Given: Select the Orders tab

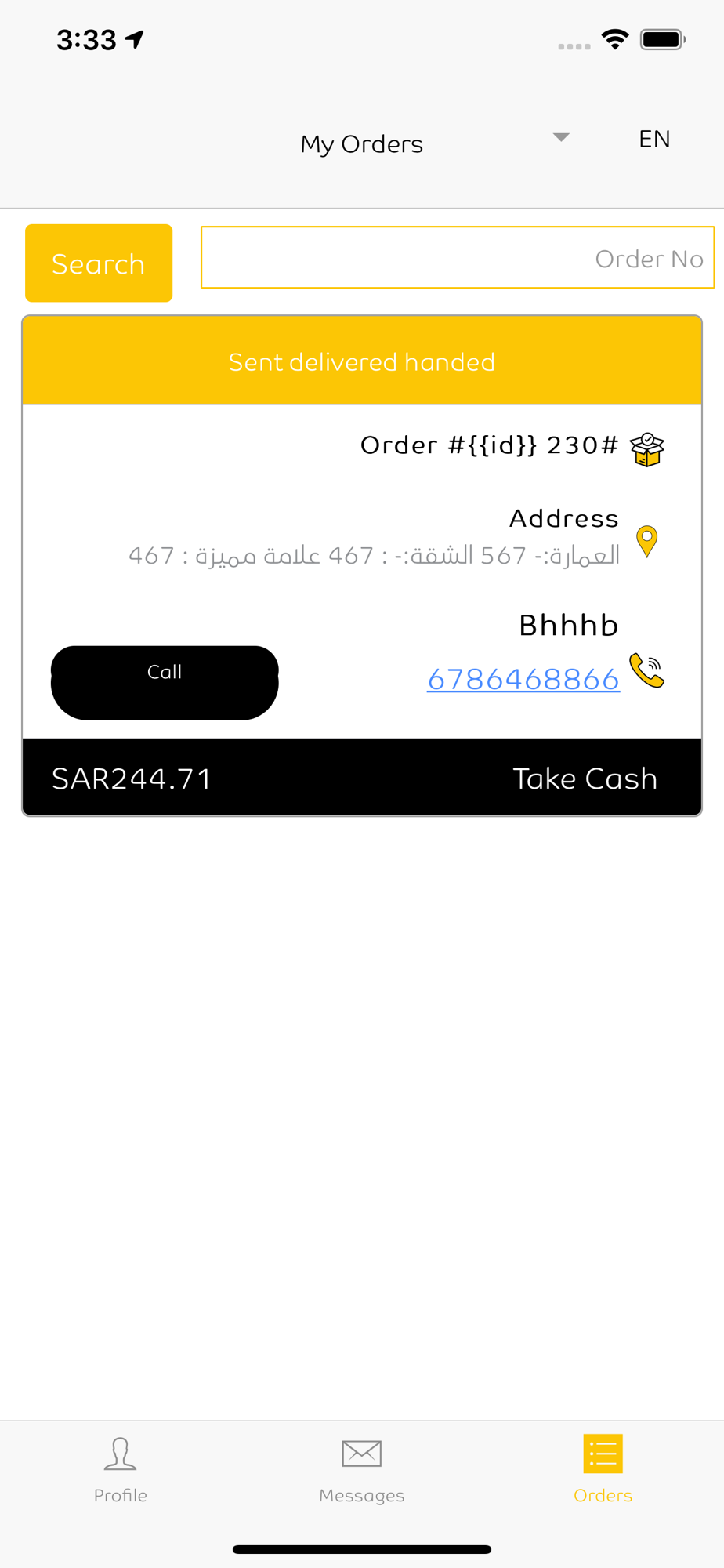Looking at the screenshot, I should point(603,1470).
